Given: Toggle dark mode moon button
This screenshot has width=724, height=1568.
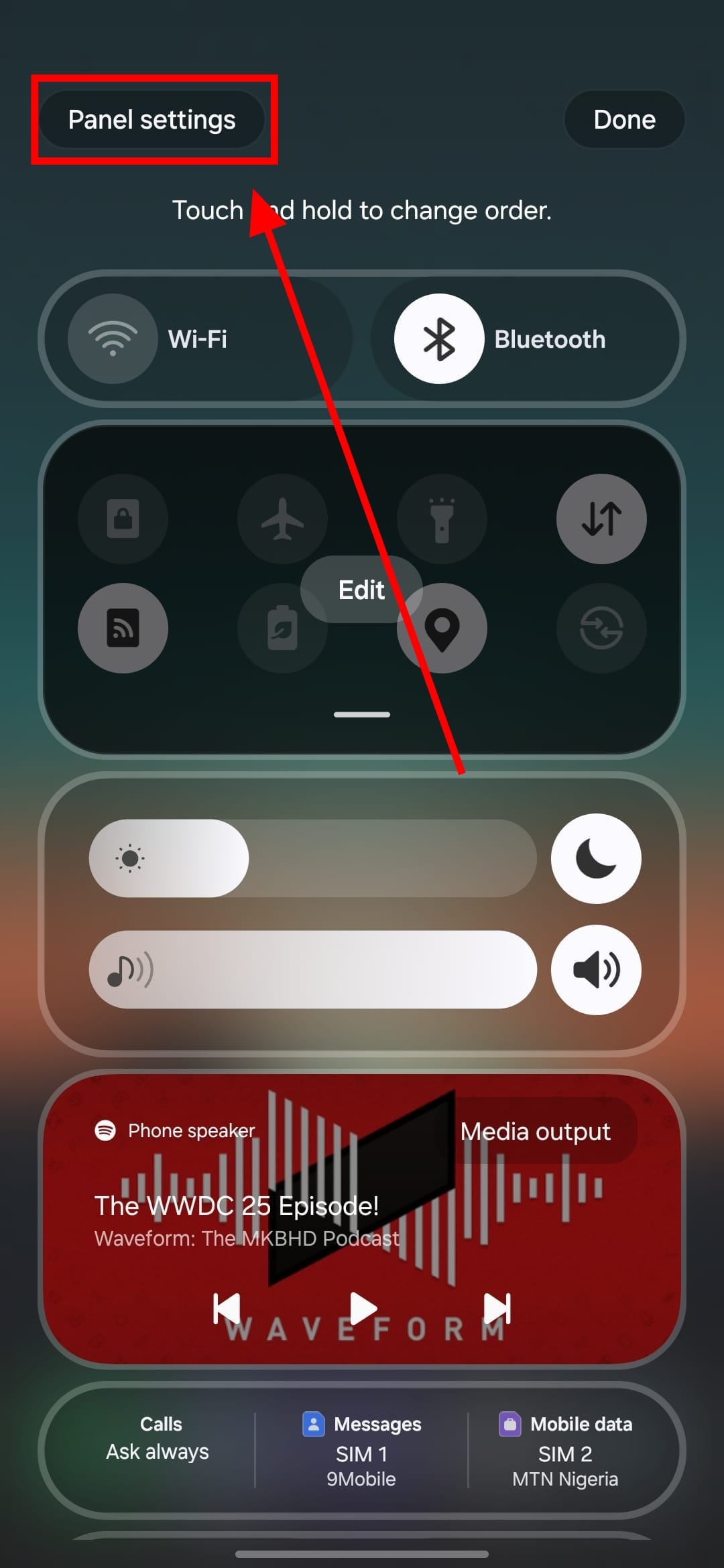Looking at the screenshot, I should pyautogui.click(x=596, y=858).
